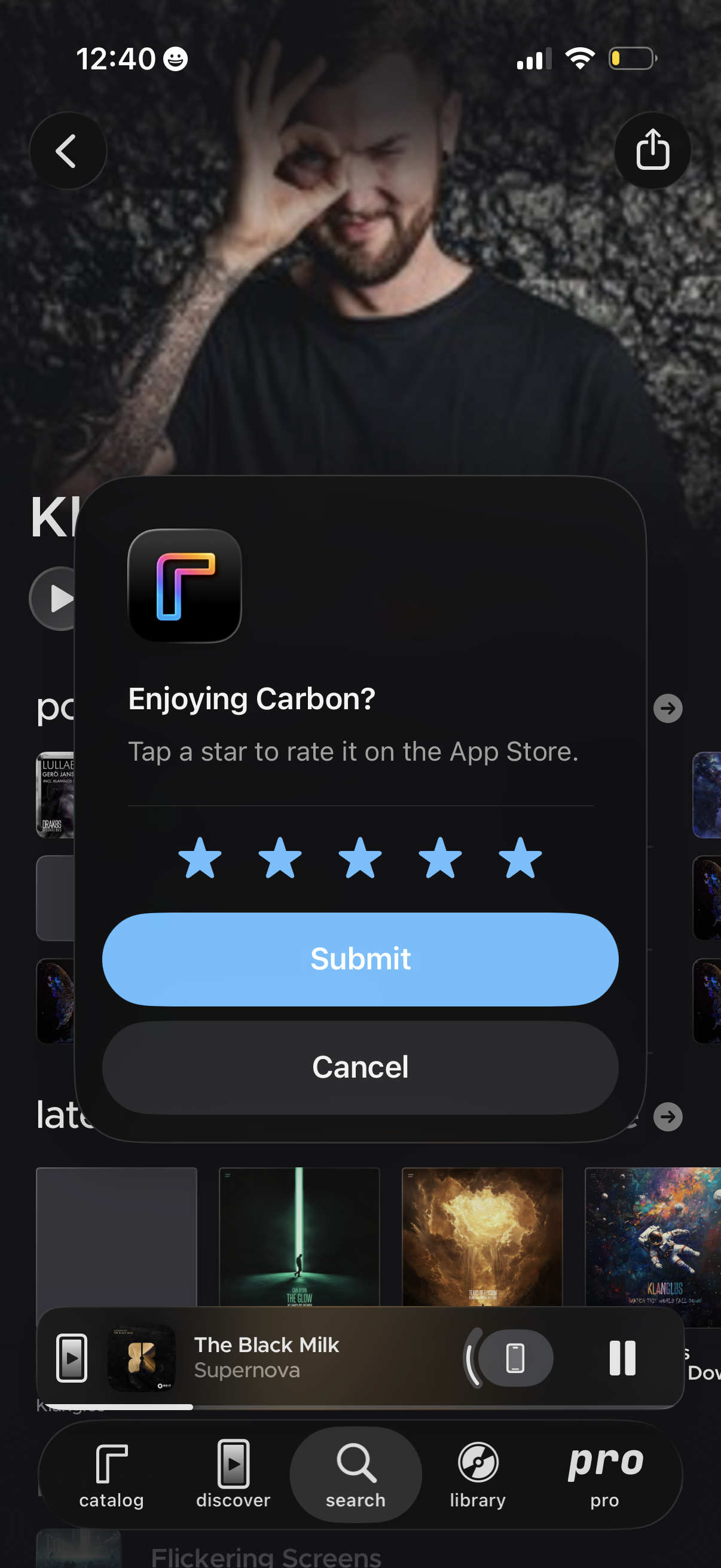Expand the mini player by tapping its artwork
This screenshot has height=1568, width=721.
click(142, 1357)
